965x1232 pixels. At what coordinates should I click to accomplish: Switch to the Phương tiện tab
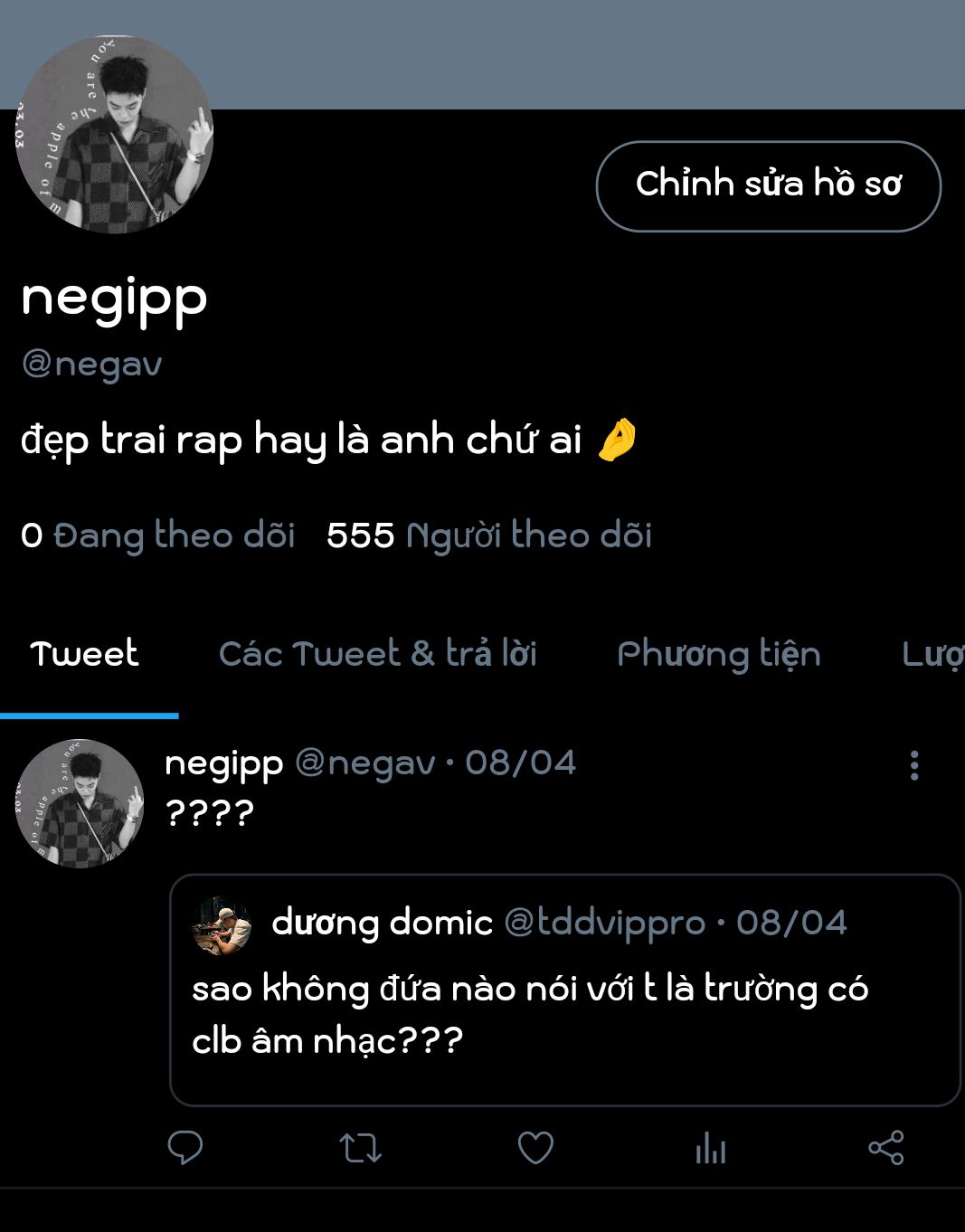(x=719, y=653)
